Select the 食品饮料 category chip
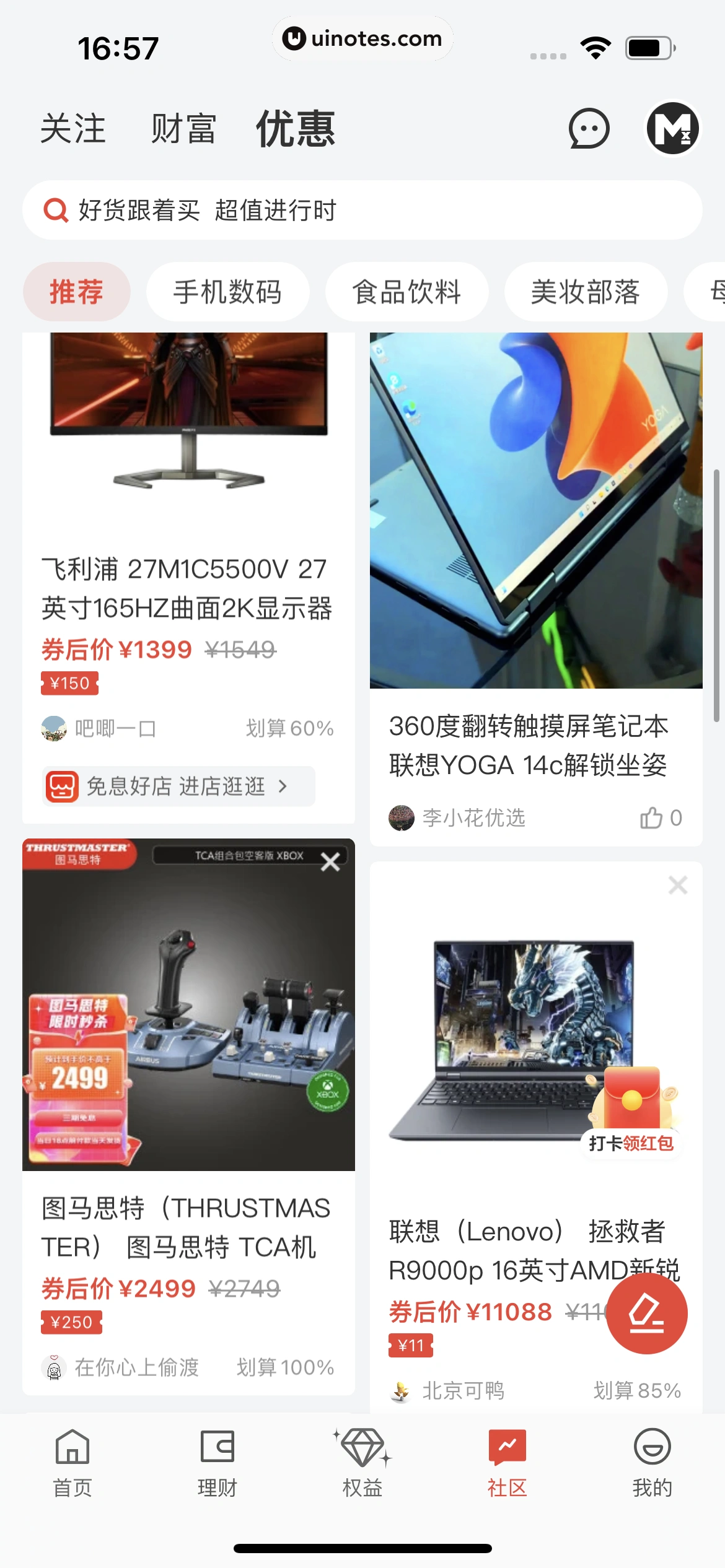This screenshot has width=725, height=1568. click(x=406, y=292)
